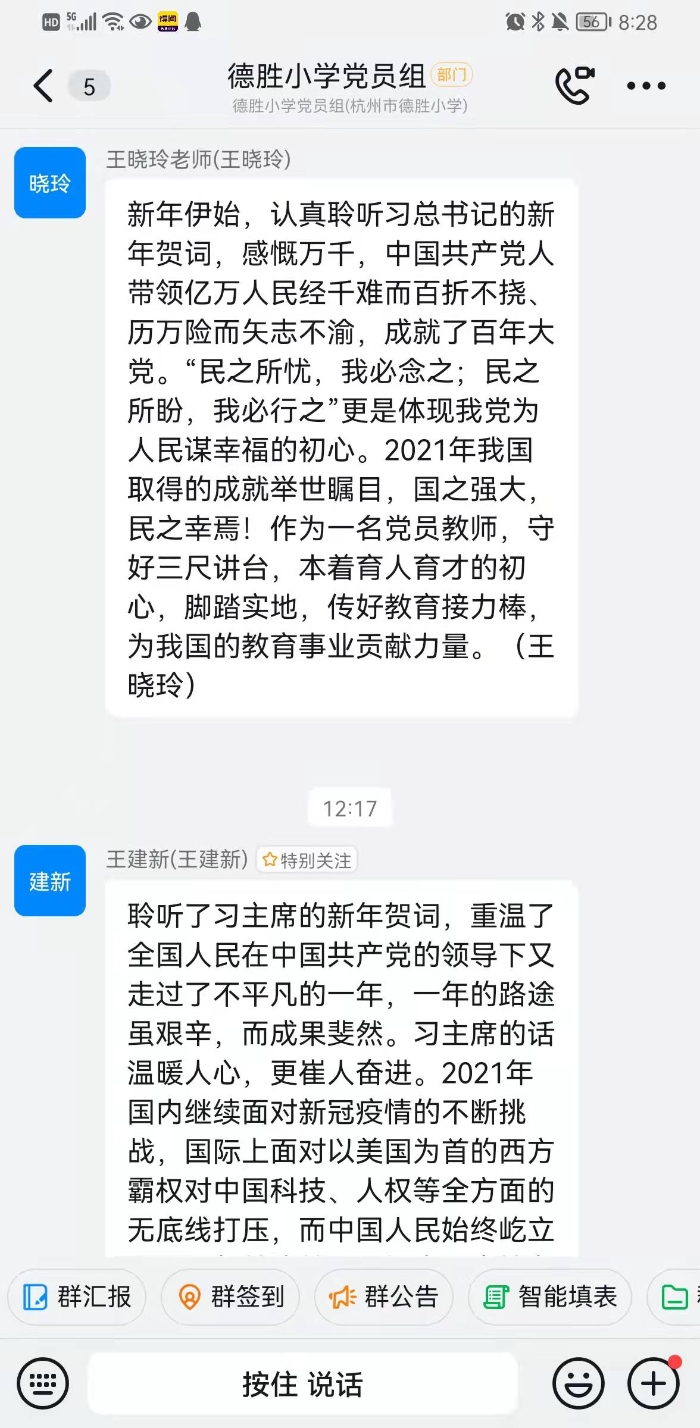Tap the 按住 说话 voice button
700x1428 pixels.
click(x=302, y=1384)
